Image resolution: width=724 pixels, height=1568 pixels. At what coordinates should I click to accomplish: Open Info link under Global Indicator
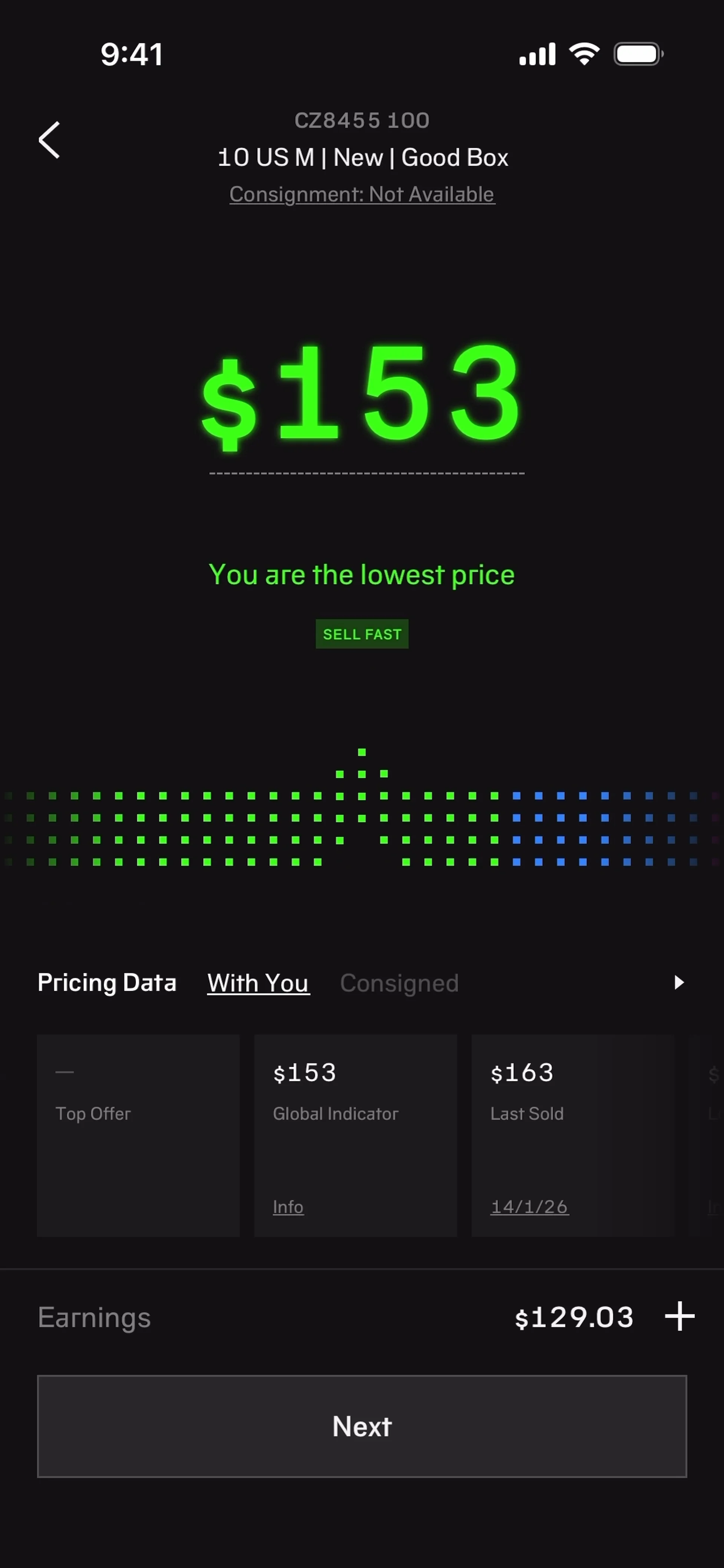coord(288,1206)
